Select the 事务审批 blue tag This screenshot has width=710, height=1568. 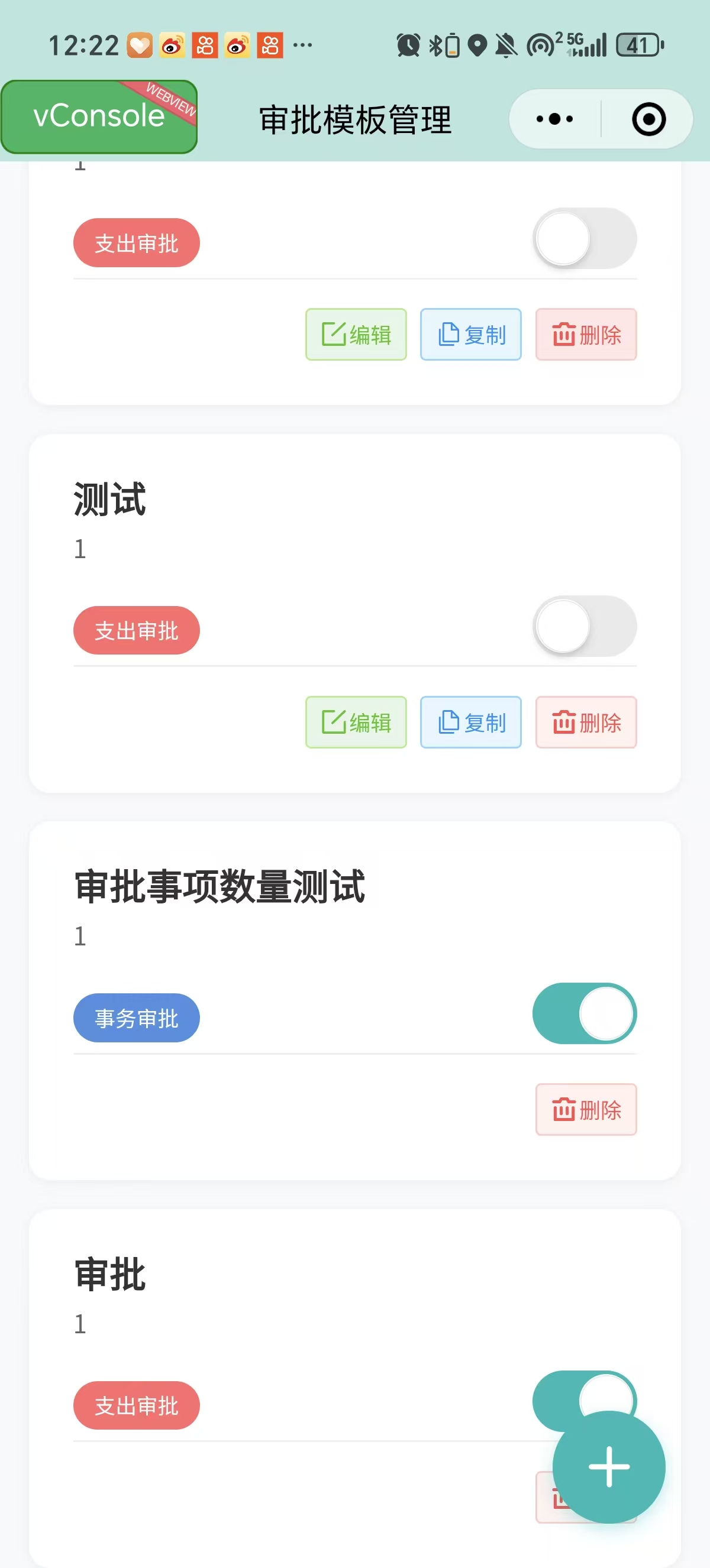point(136,1018)
